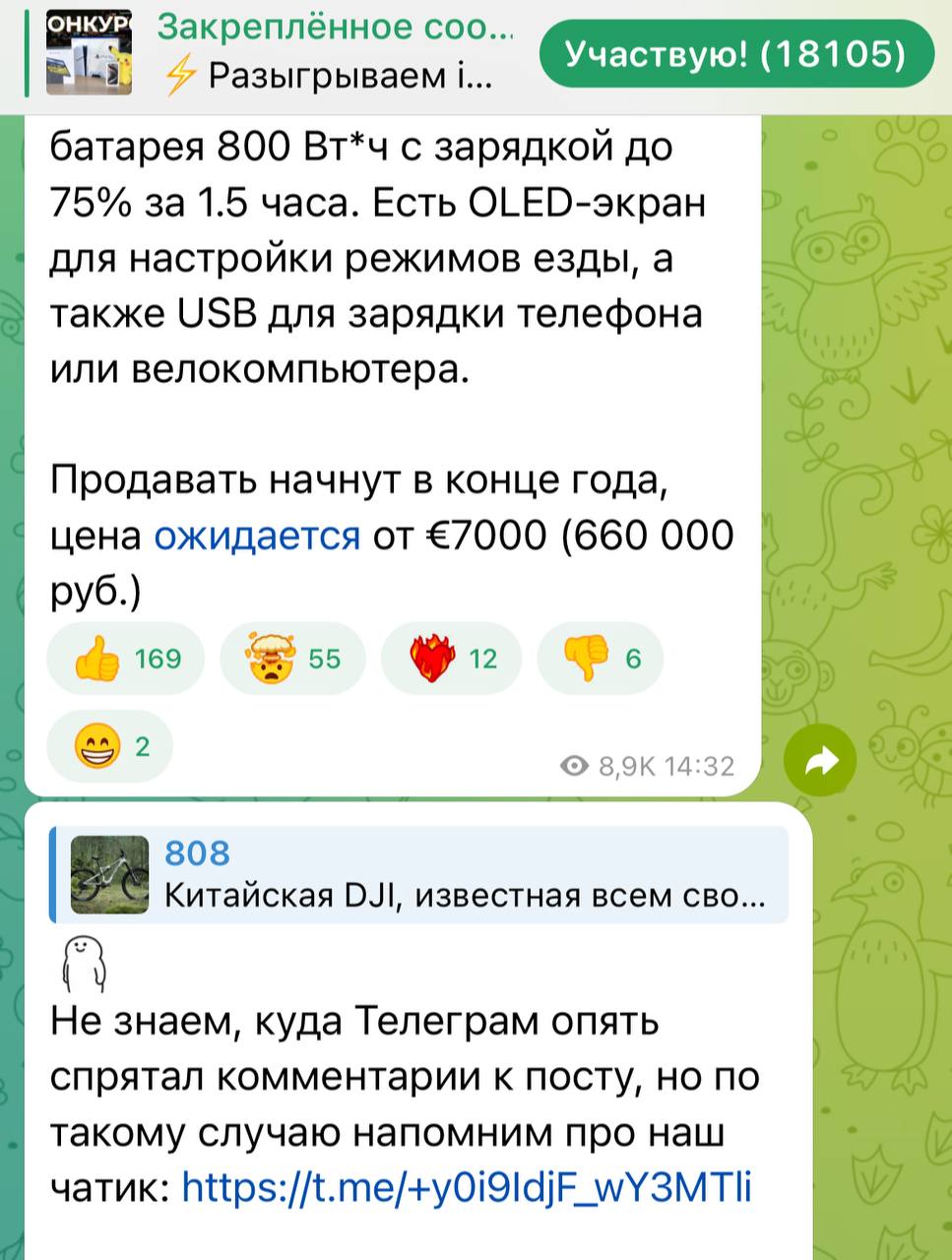Tap the burning heart reaction with 12
The image size is (952, 1260).
(452, 659)
